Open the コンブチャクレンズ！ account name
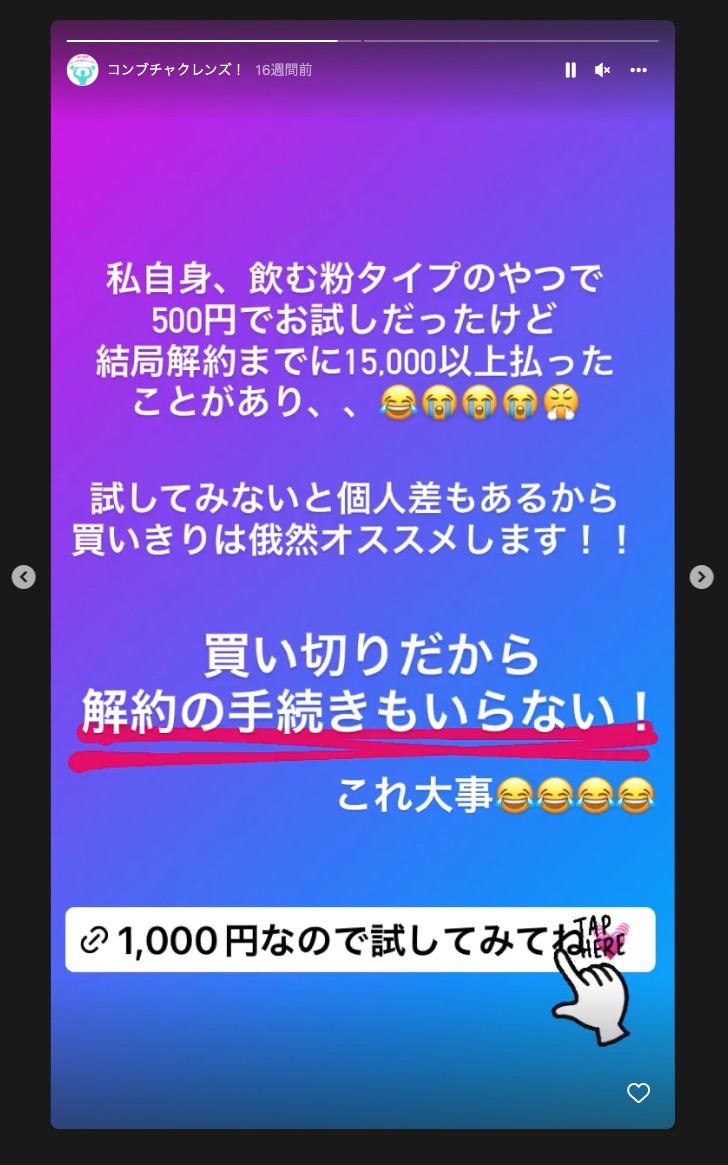 (x=175, y=70)
